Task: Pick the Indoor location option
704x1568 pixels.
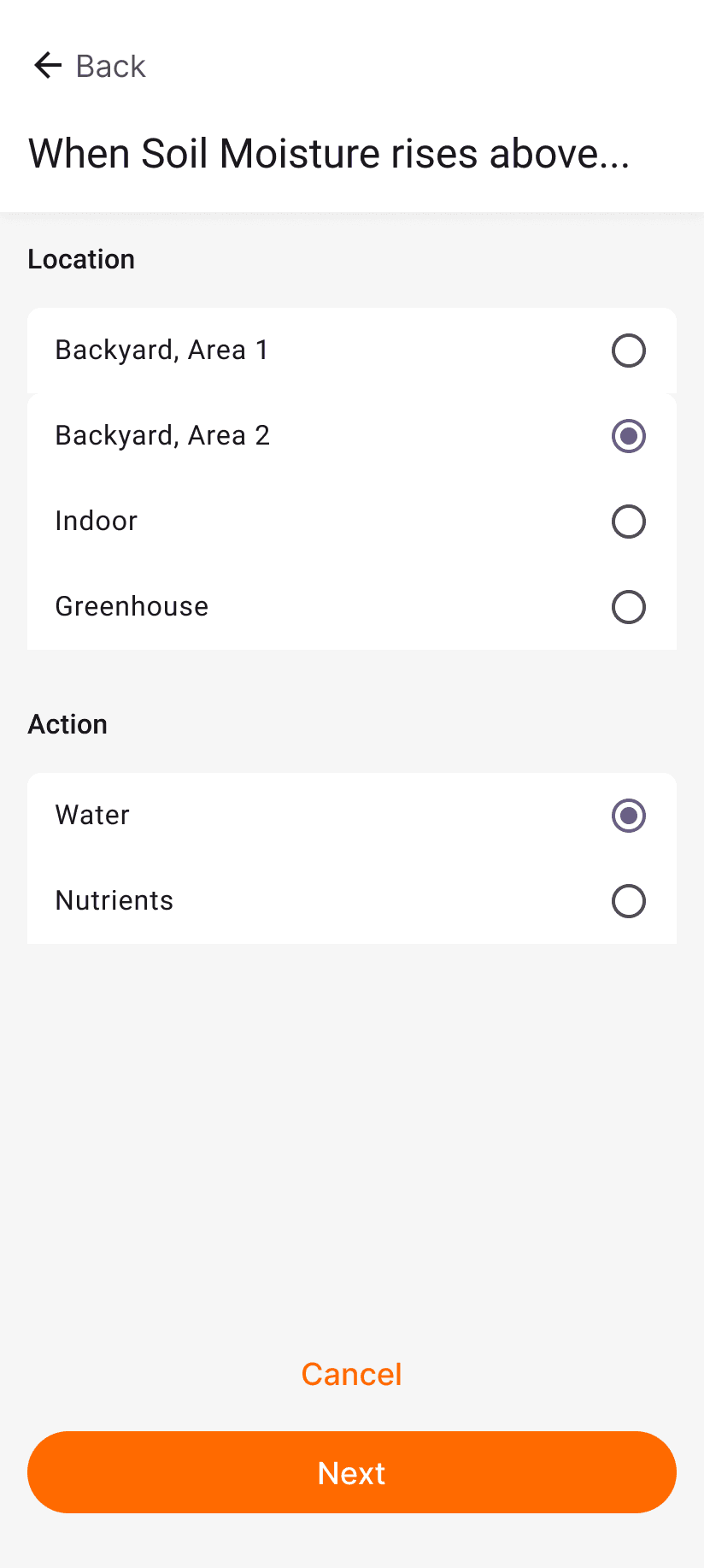Action: click(628, 522)
